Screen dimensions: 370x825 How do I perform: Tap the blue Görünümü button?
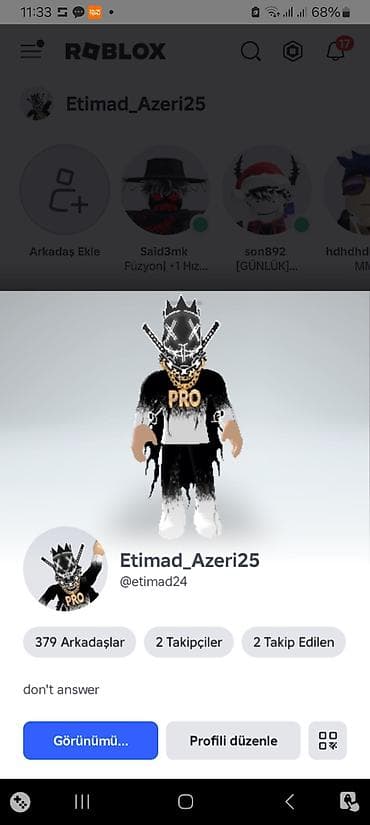(x=91, y=740)
